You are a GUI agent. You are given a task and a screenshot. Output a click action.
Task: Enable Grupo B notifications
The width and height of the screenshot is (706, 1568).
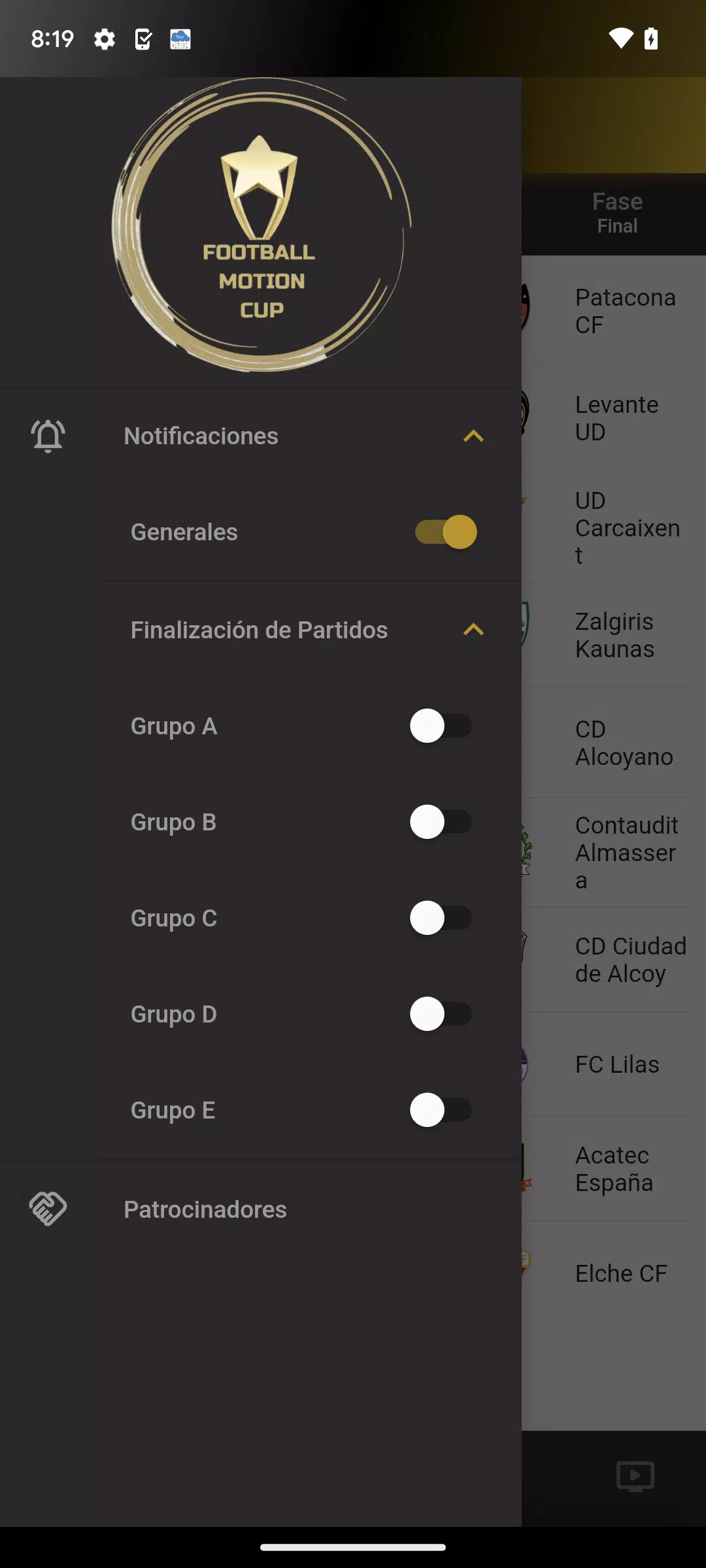point(441,822)
